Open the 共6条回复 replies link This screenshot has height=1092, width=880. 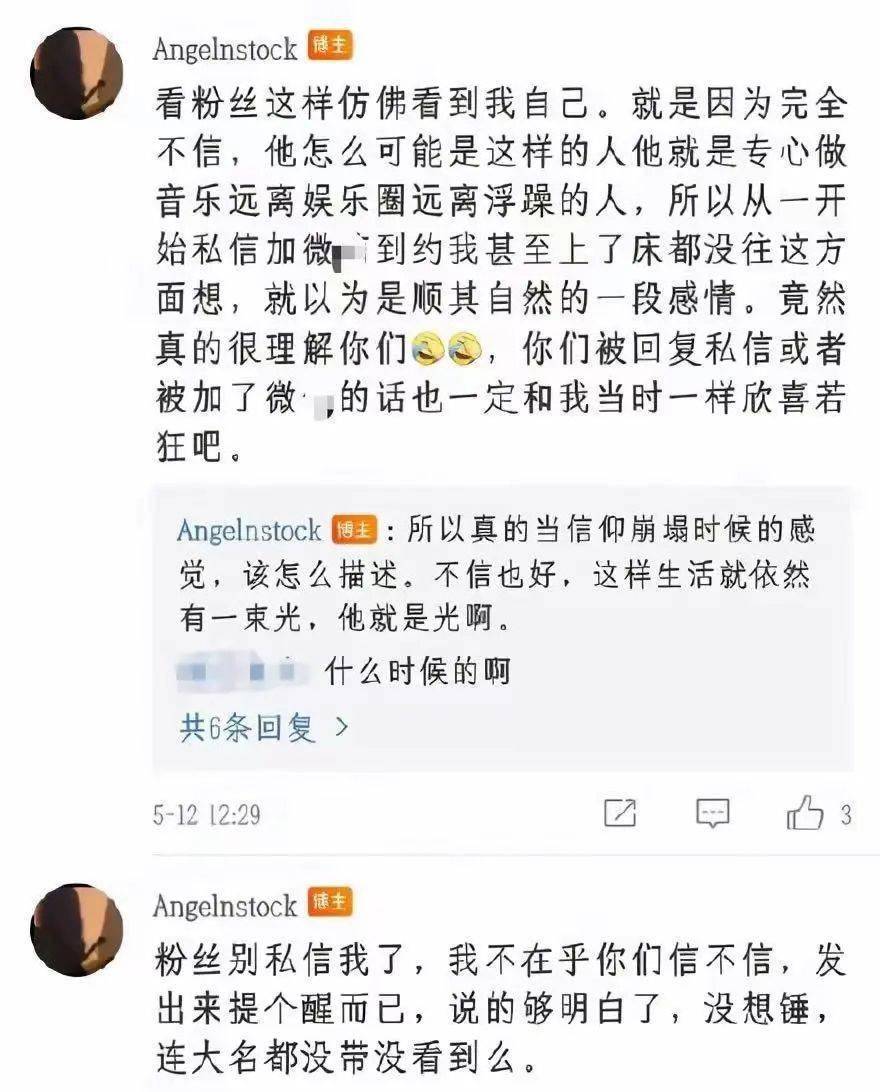[x=263, y=727]
